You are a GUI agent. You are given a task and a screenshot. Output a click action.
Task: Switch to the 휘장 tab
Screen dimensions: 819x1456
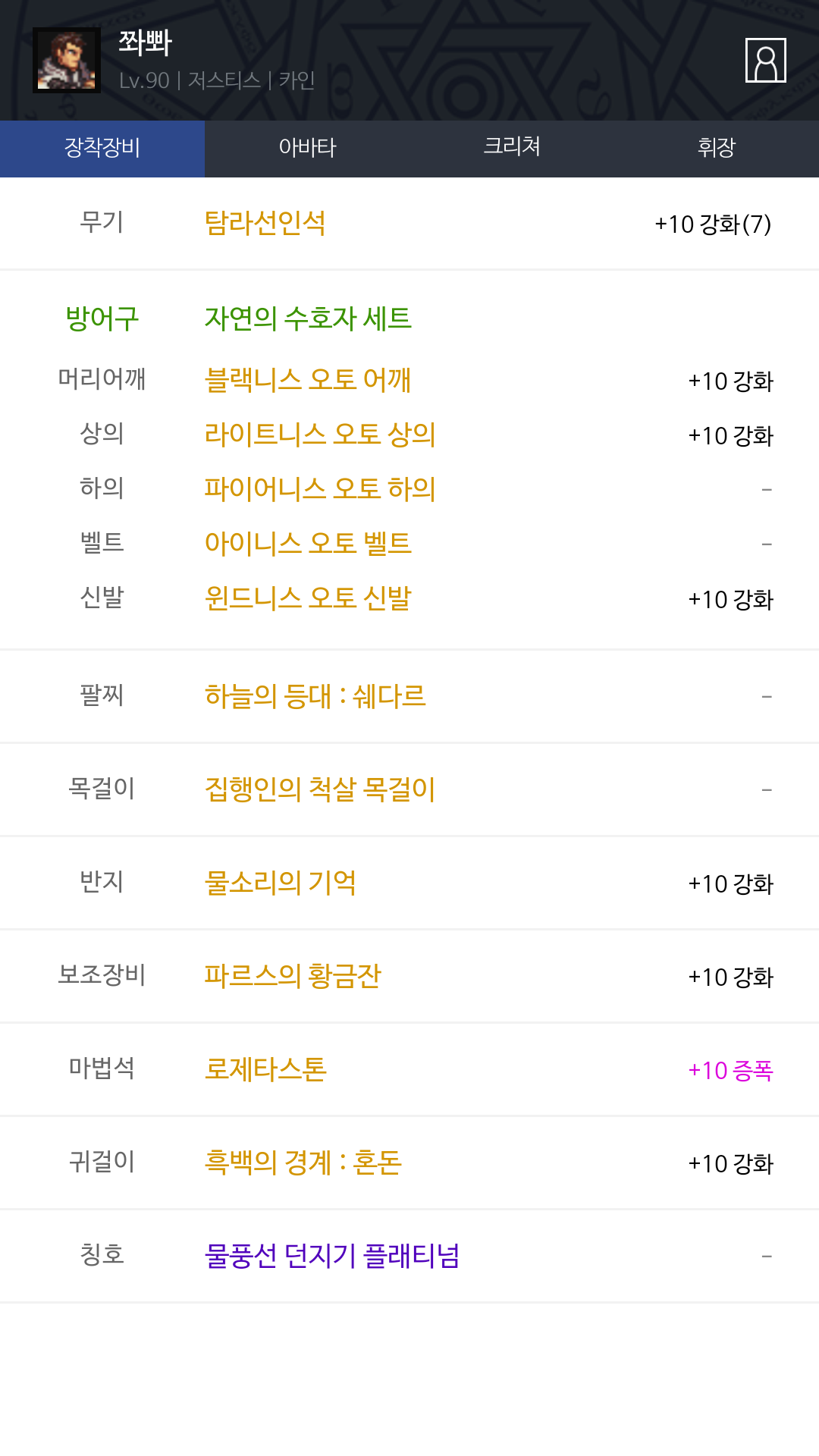[x=717, y=148]
